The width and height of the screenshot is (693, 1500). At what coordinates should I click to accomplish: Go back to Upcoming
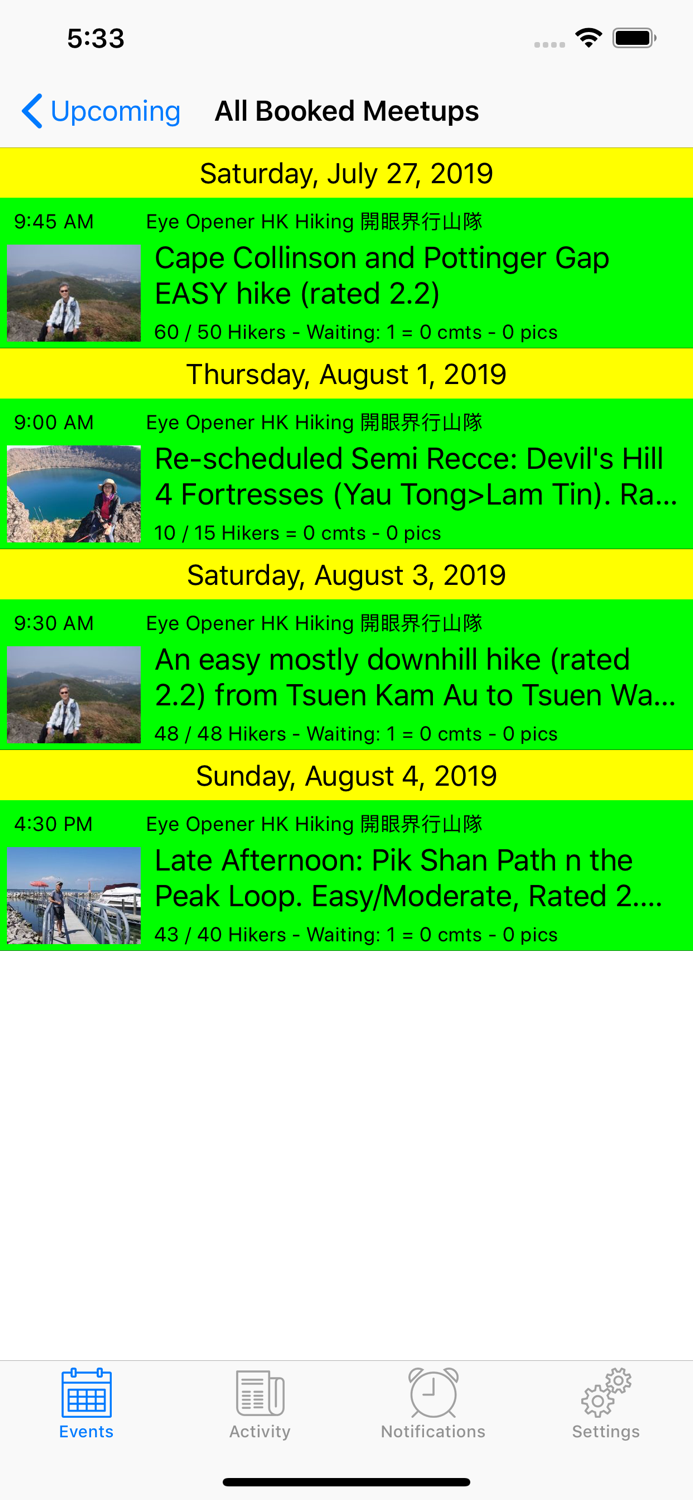(100, 111)
